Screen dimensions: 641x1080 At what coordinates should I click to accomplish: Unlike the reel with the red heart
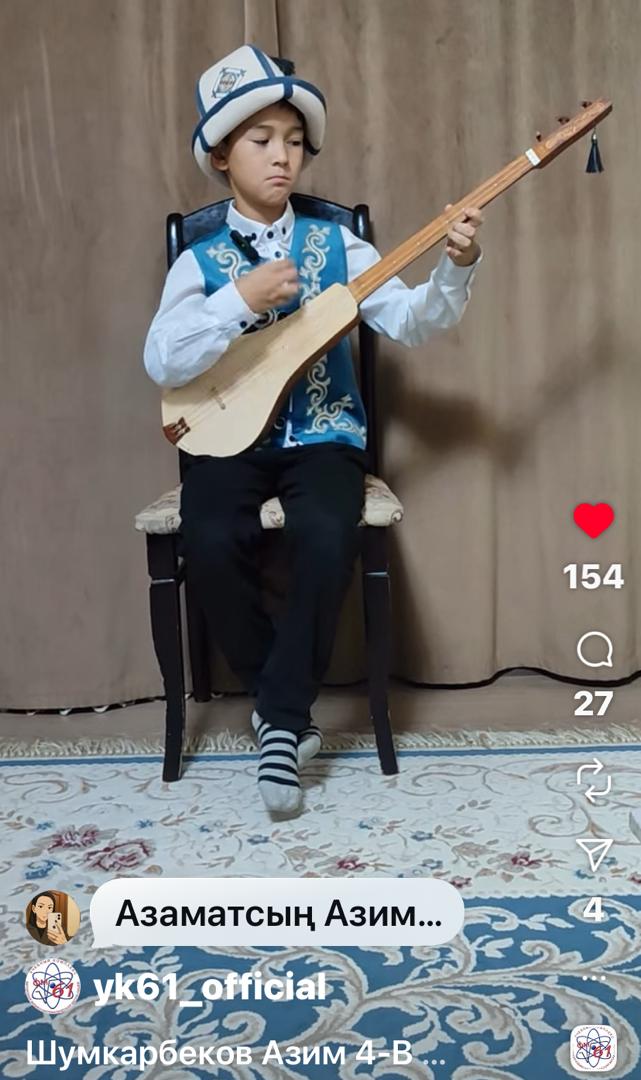click(x=593, y=521)
